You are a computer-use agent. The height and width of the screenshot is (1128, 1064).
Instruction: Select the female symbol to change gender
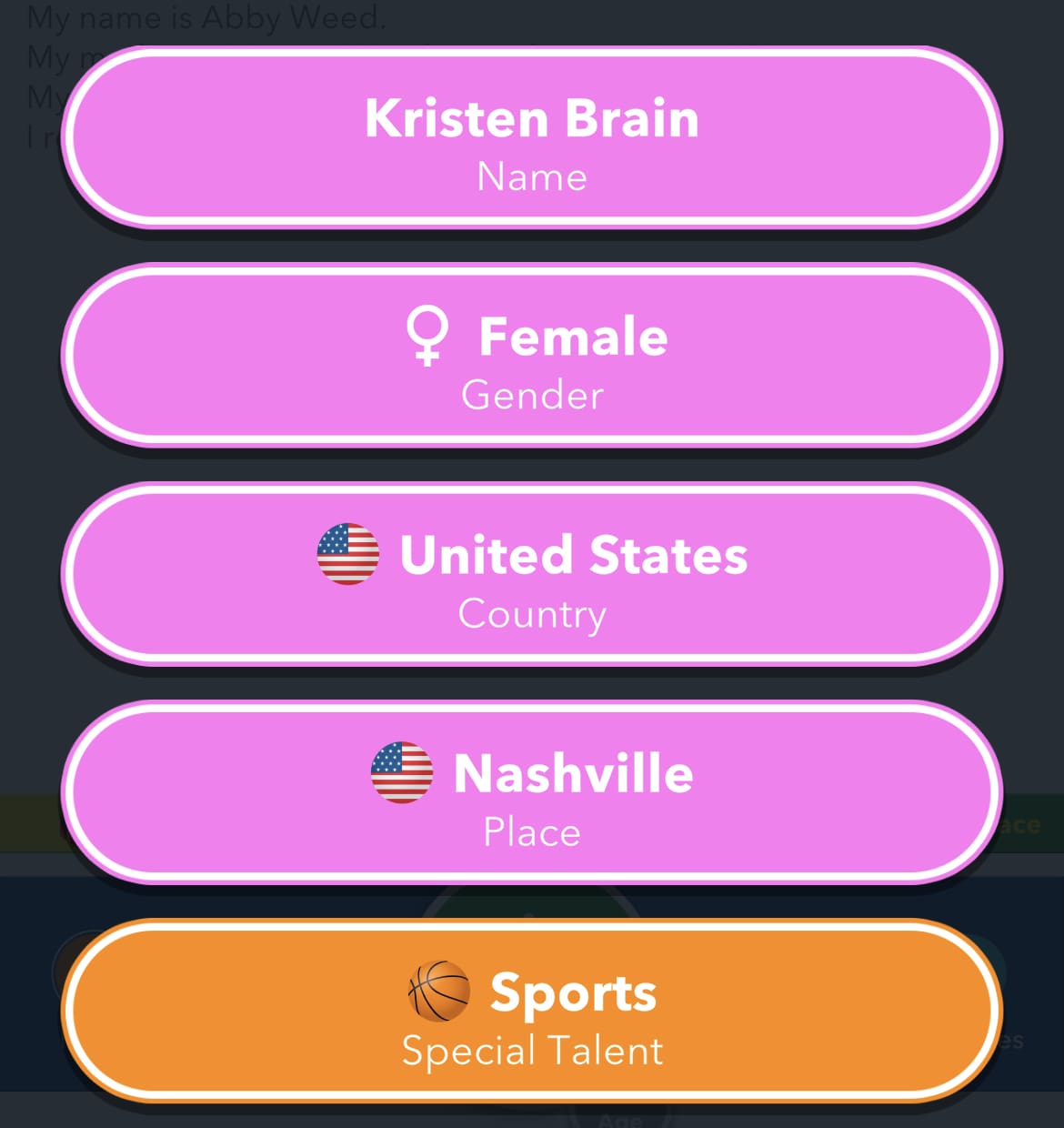tap(427, 337)
